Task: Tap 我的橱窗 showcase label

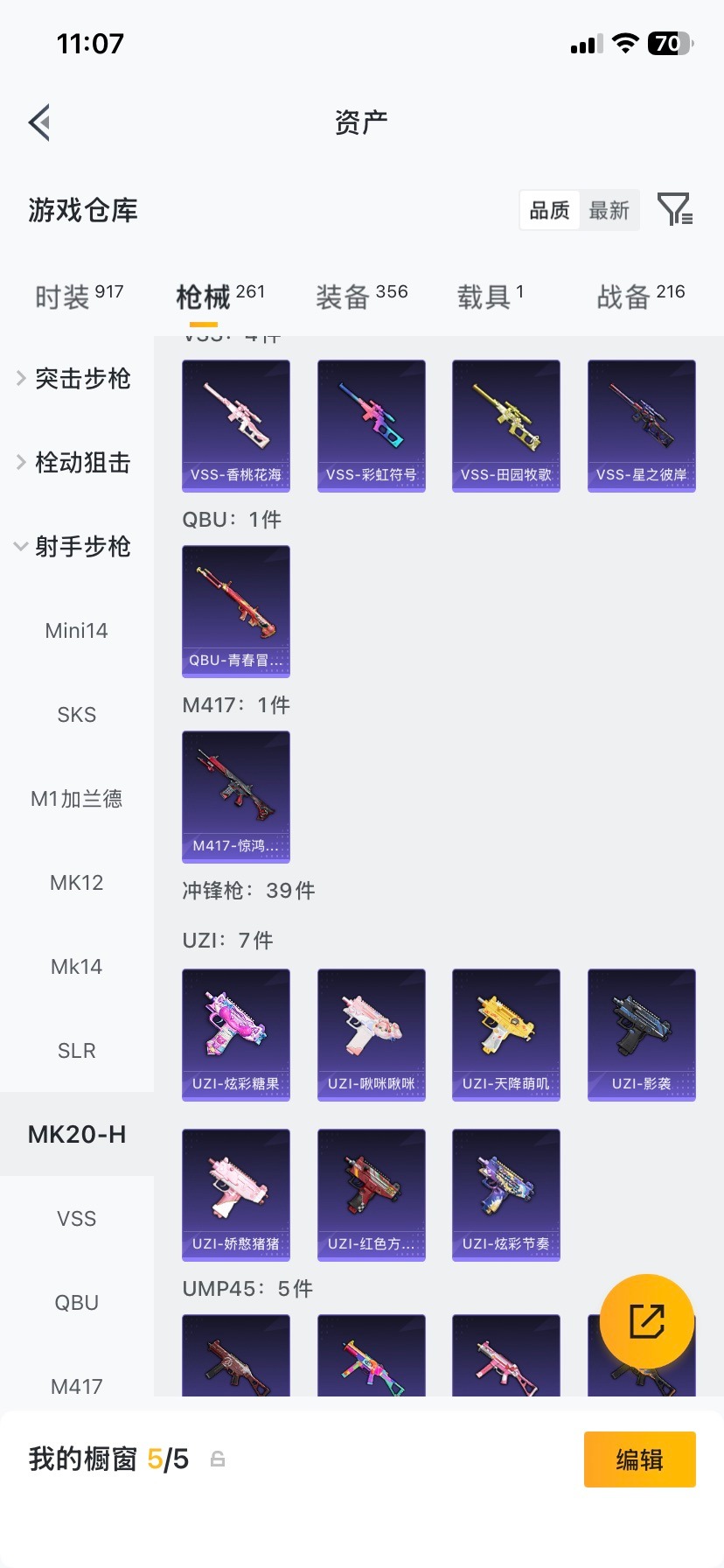Action: 83,1459
